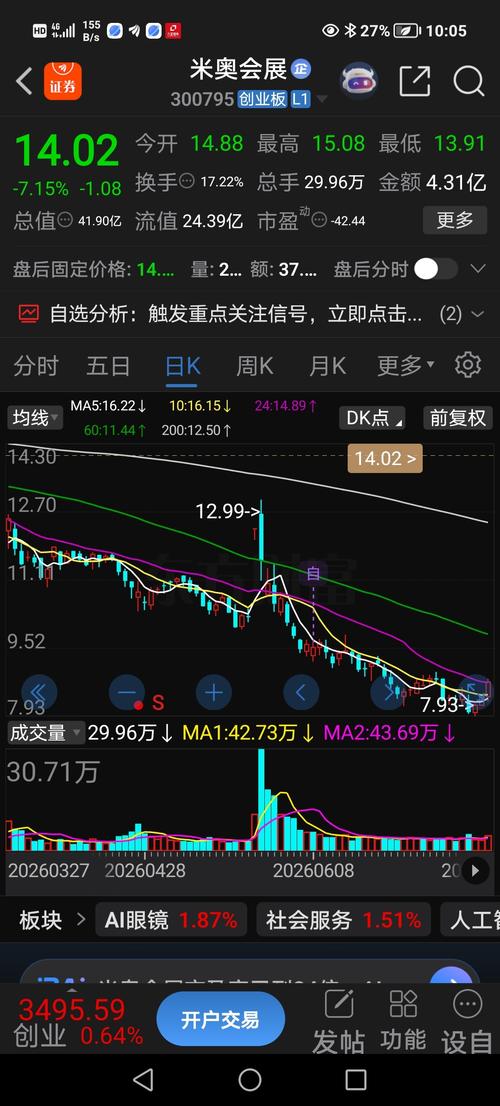Share this stock page

click(x=415, y=81)
